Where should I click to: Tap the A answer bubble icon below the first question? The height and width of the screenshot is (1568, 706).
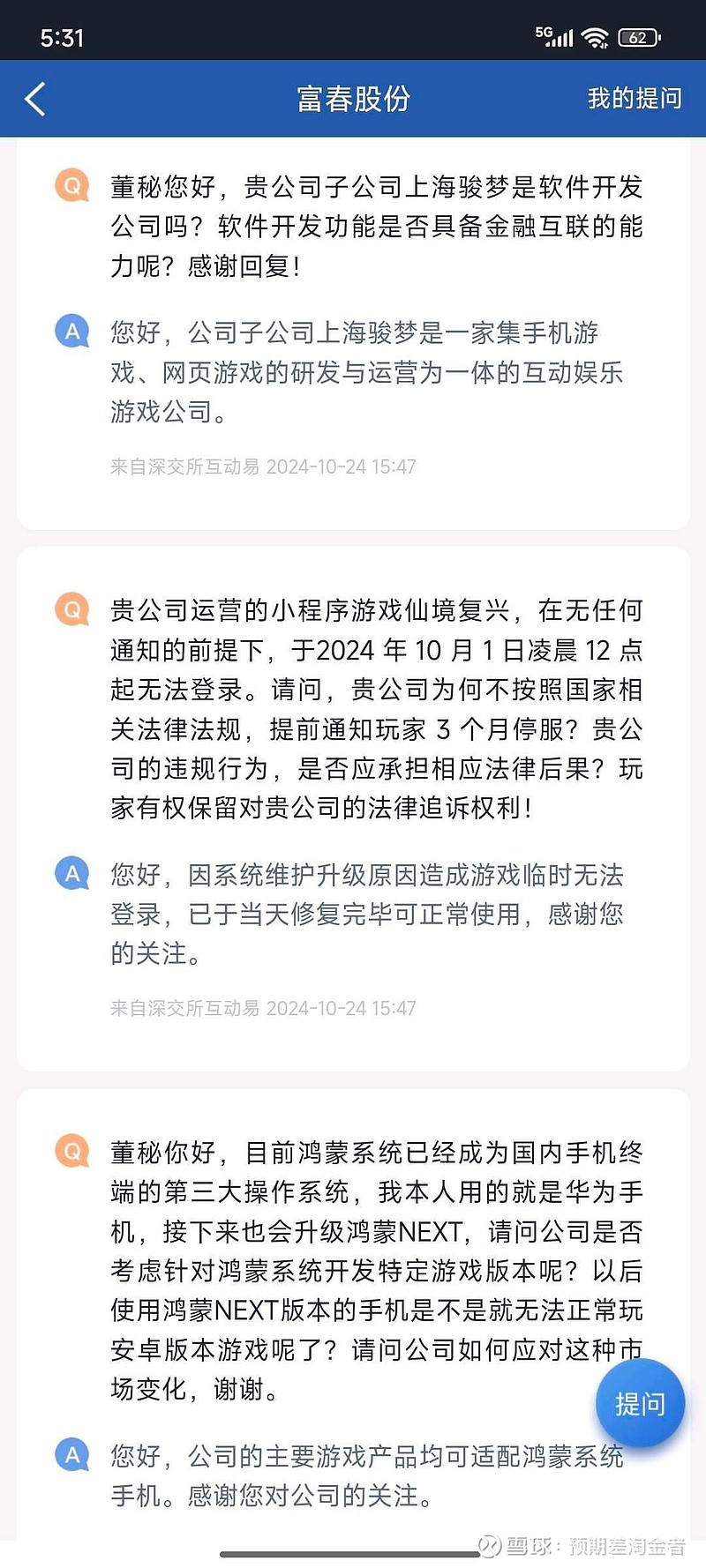pyautogui.click(x=72, y=332)
